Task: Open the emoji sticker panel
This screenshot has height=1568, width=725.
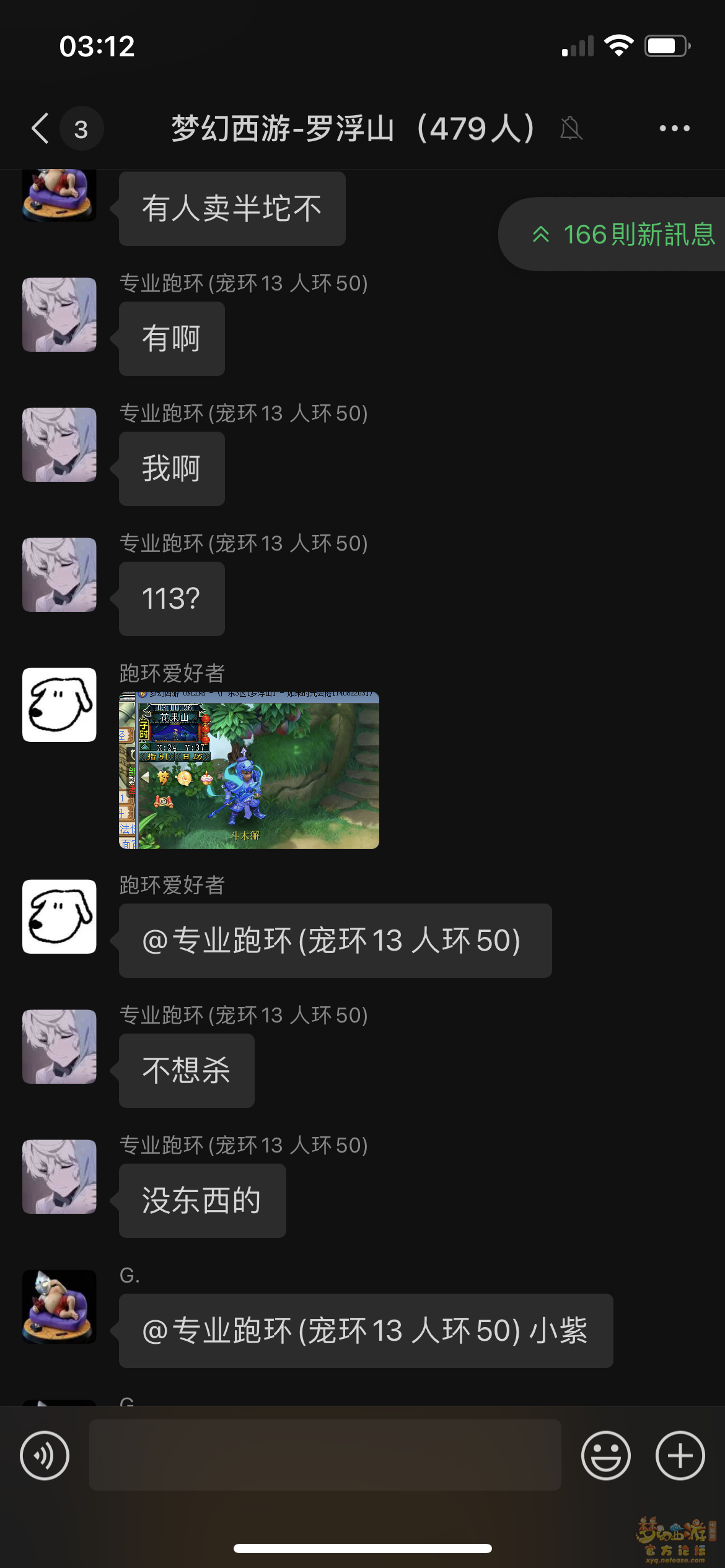Action: coord(605,1455)
